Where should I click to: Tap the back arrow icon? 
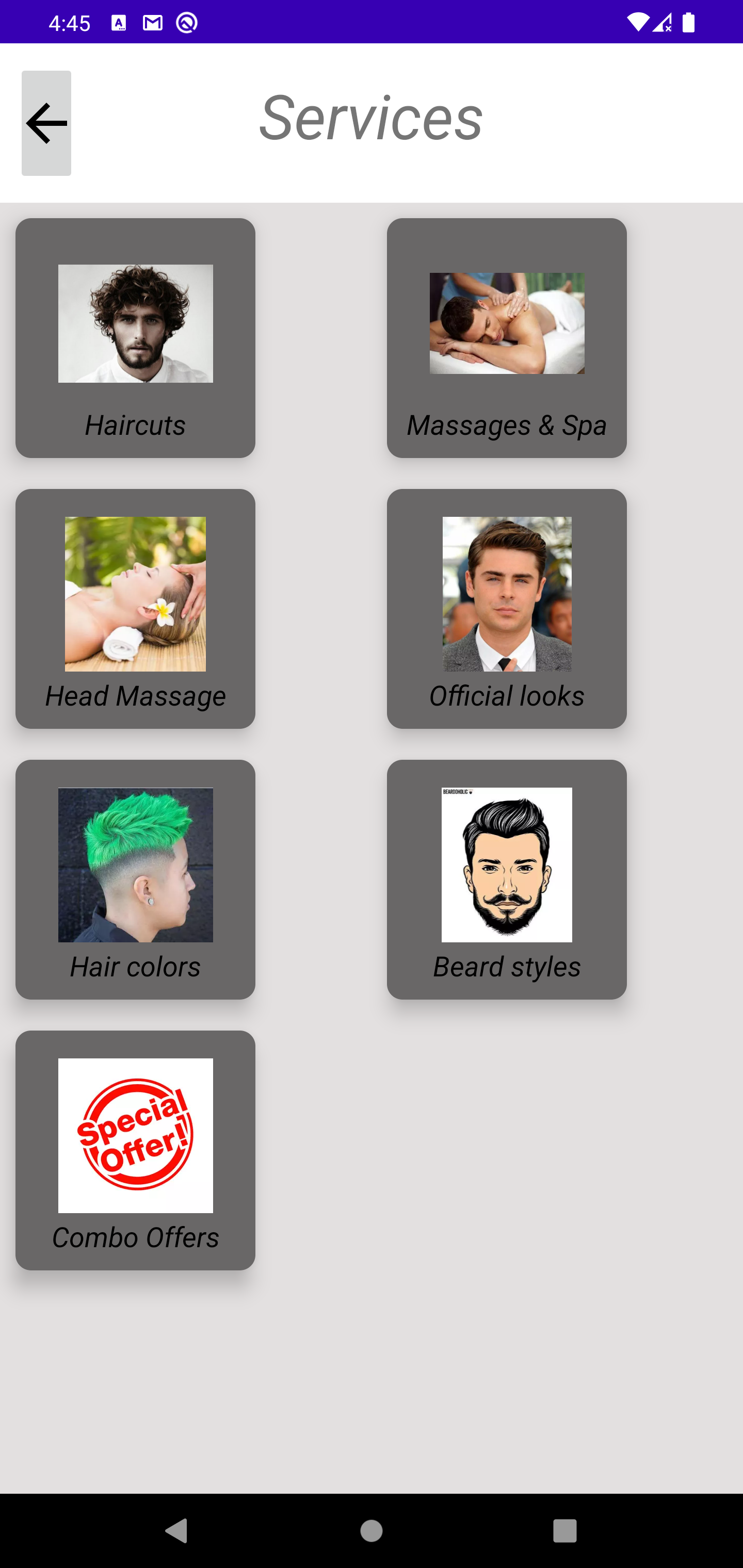tap(46, 123)
